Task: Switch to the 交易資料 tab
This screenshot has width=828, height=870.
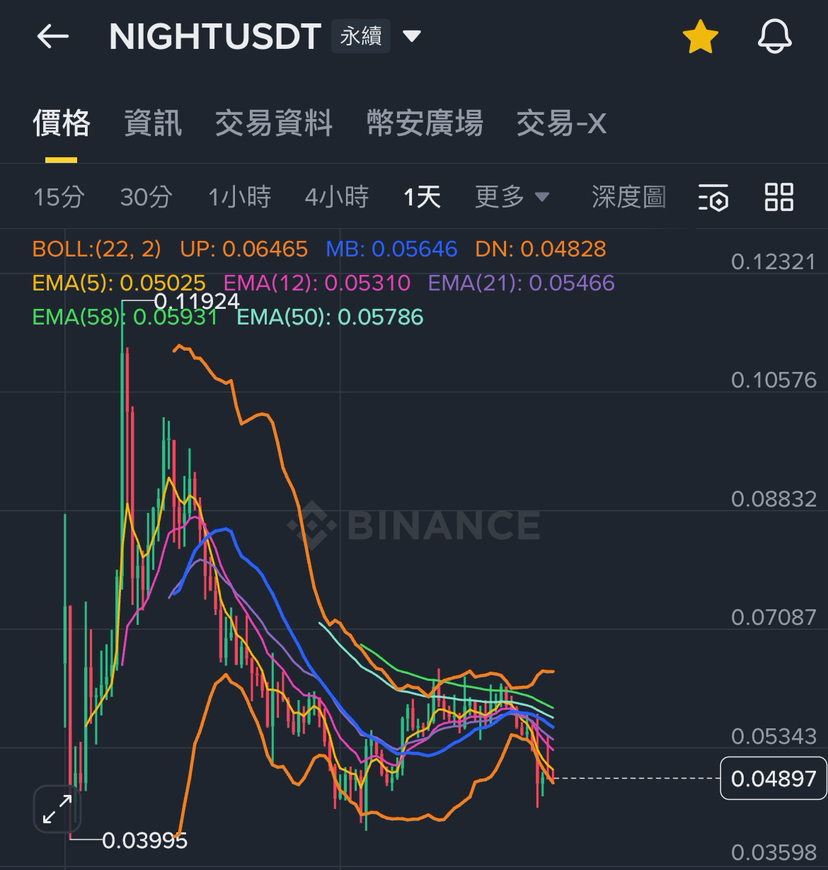Action: (x=274, y=123)
